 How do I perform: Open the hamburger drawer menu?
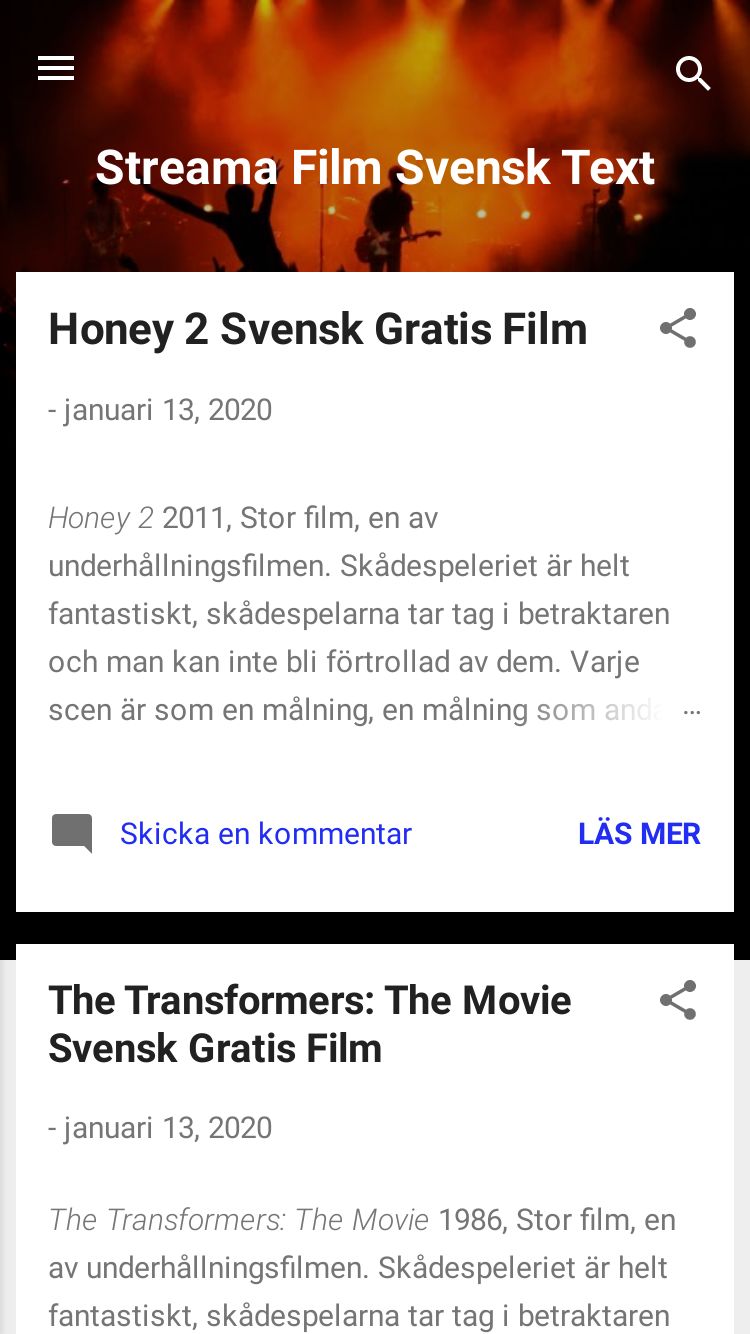pyautogui.click(x=56, y=68)
